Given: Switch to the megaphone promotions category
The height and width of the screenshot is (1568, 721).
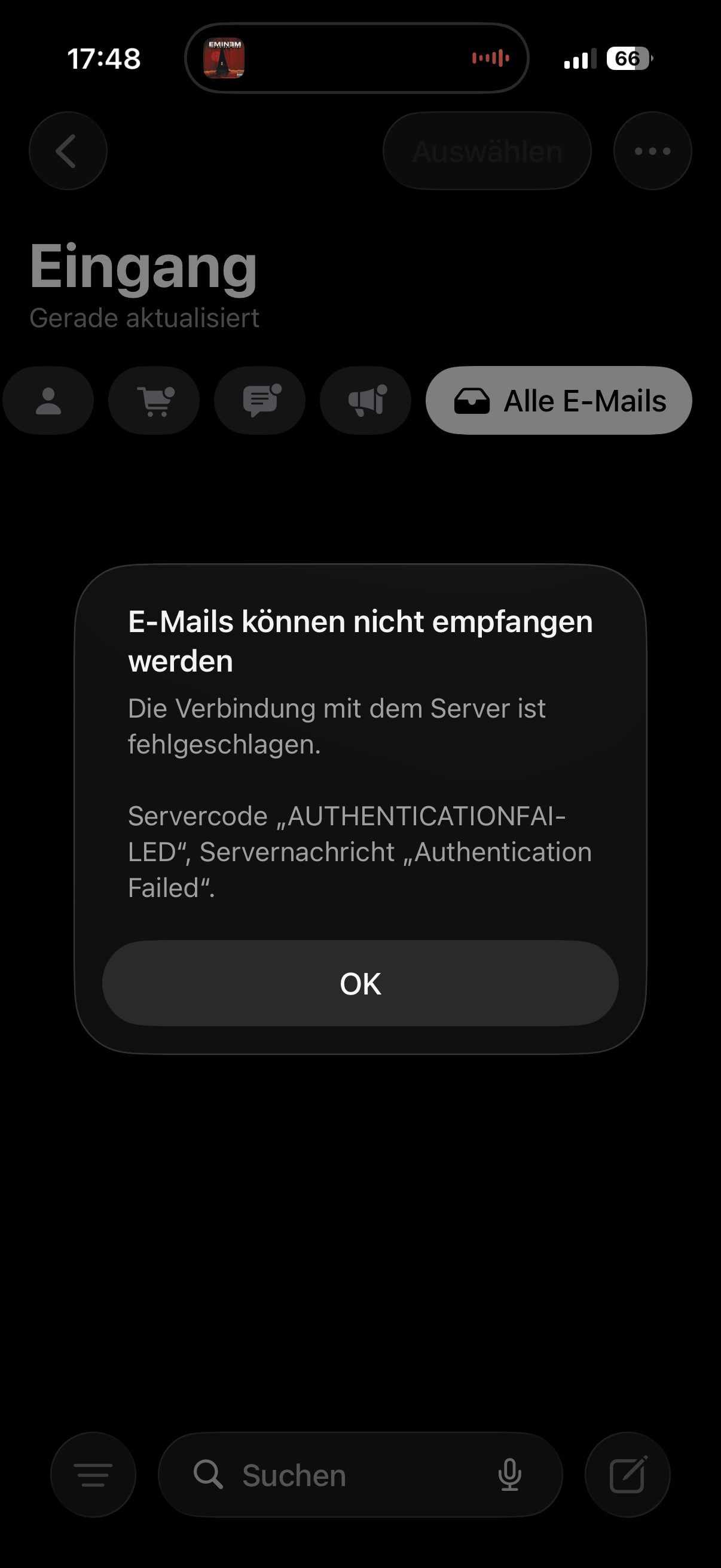Looking at the screenshot, I should point(366,401).
